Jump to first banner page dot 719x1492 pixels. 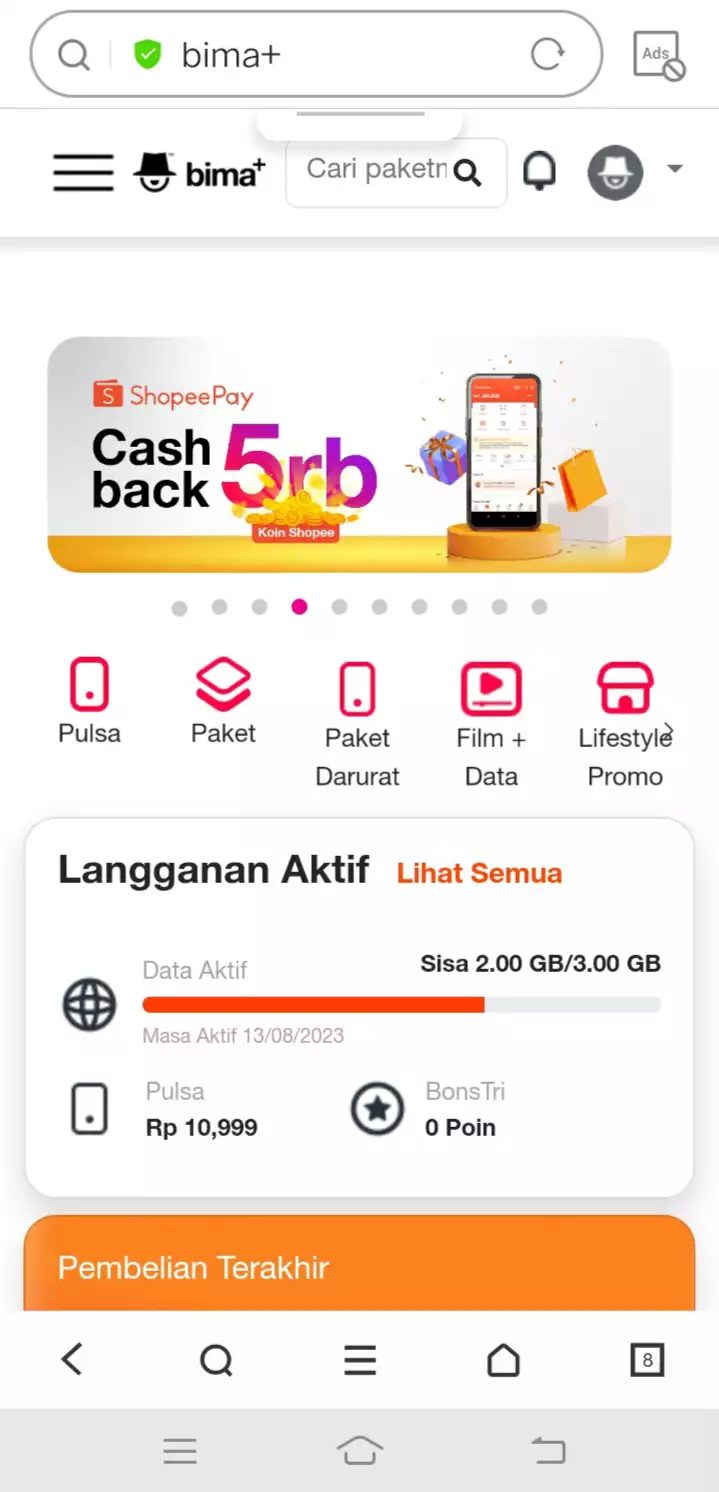(180, 607)
